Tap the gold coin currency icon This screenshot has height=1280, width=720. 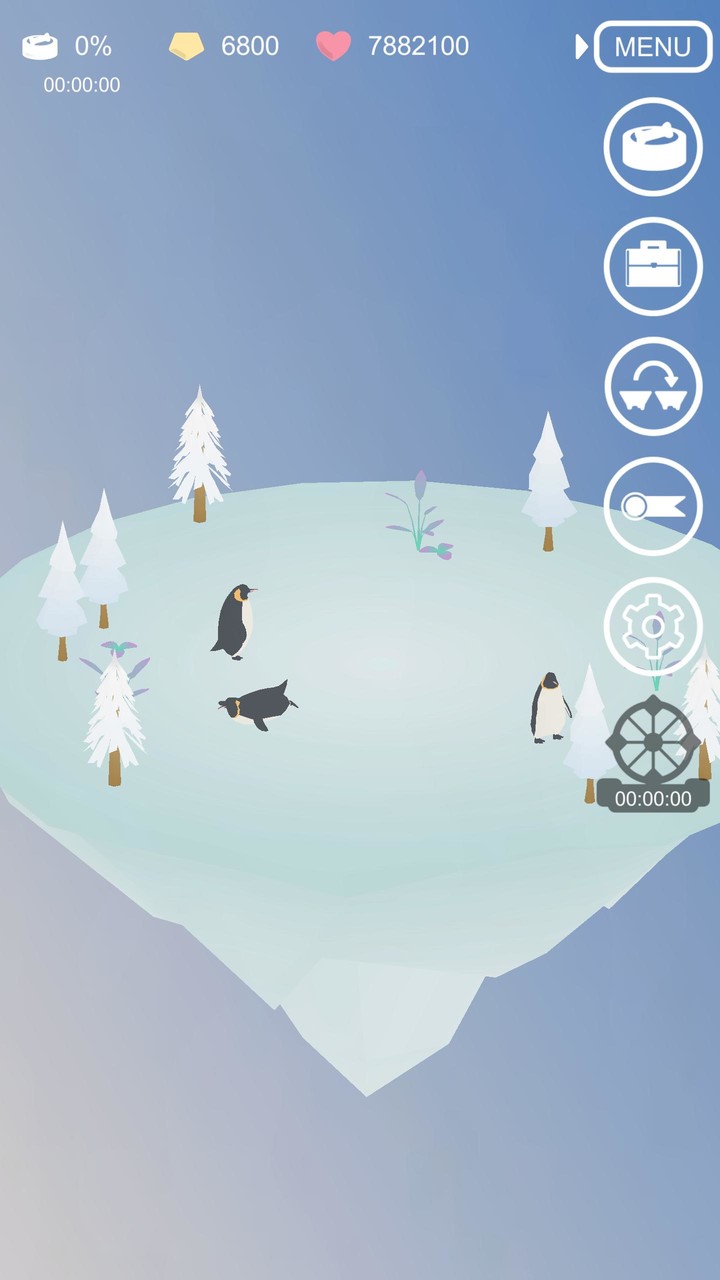click(187, 45)
